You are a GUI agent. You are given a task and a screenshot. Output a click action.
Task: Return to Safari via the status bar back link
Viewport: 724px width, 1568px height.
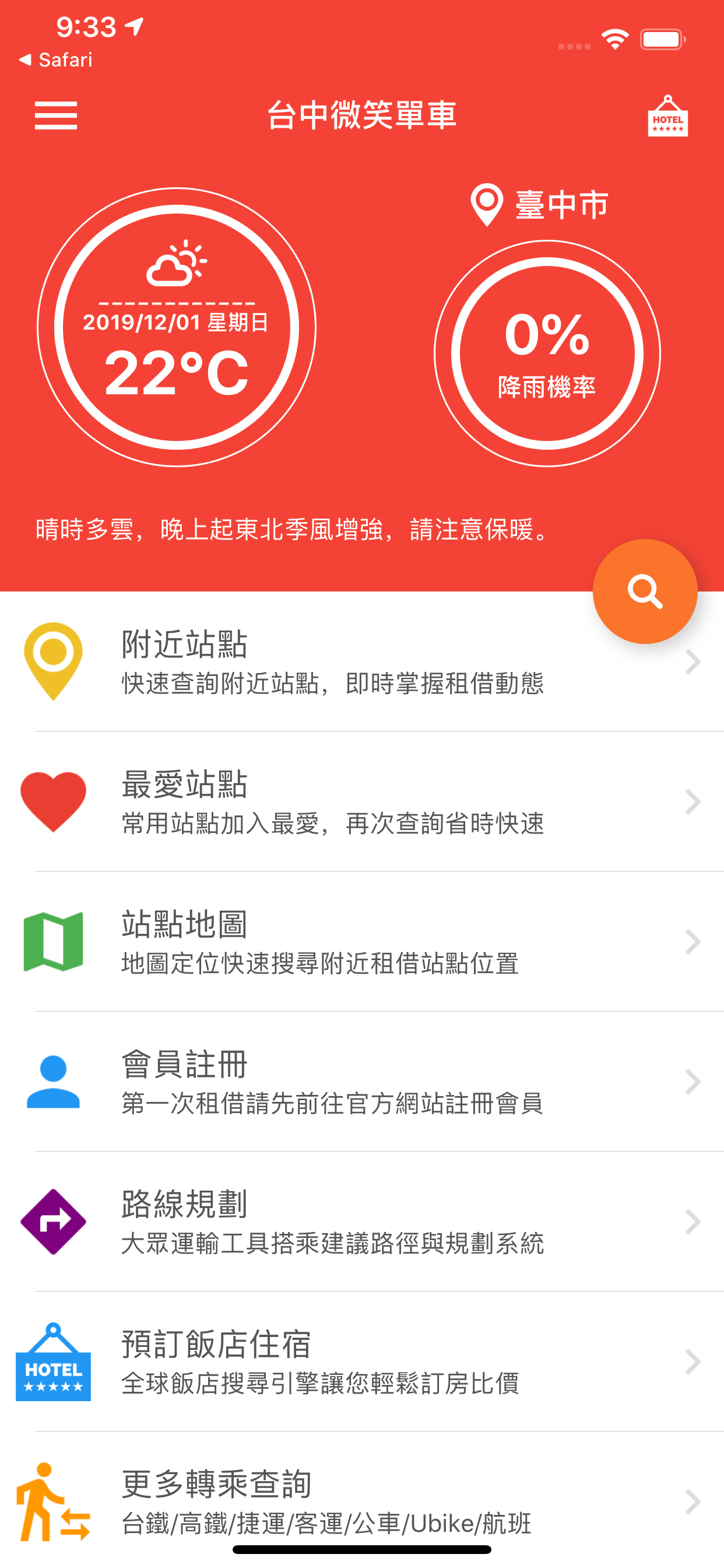coord(56,60)
